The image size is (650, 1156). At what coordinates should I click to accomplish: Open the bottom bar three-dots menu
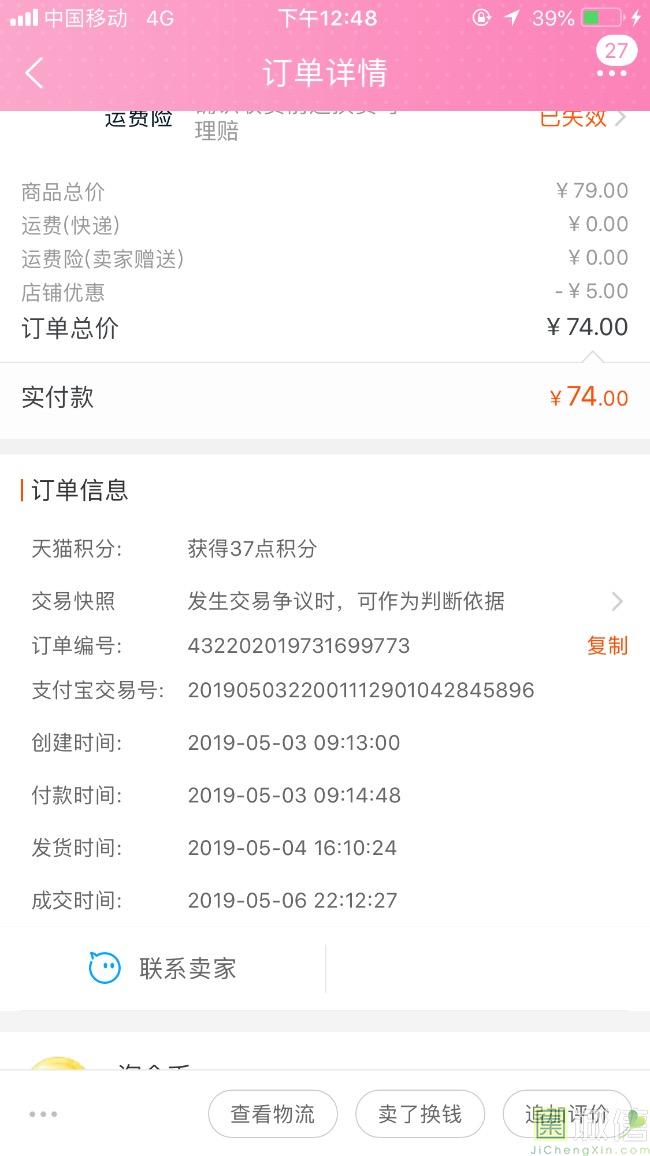click(x=43, y=1114)
